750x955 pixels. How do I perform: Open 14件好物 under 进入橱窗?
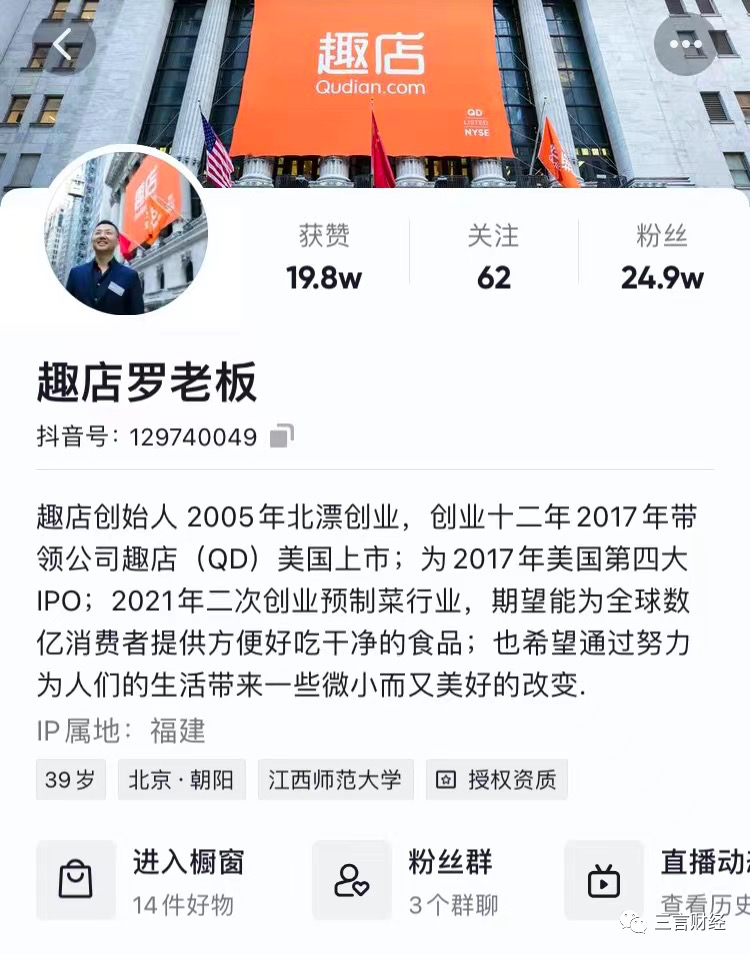tap(184, 902)
